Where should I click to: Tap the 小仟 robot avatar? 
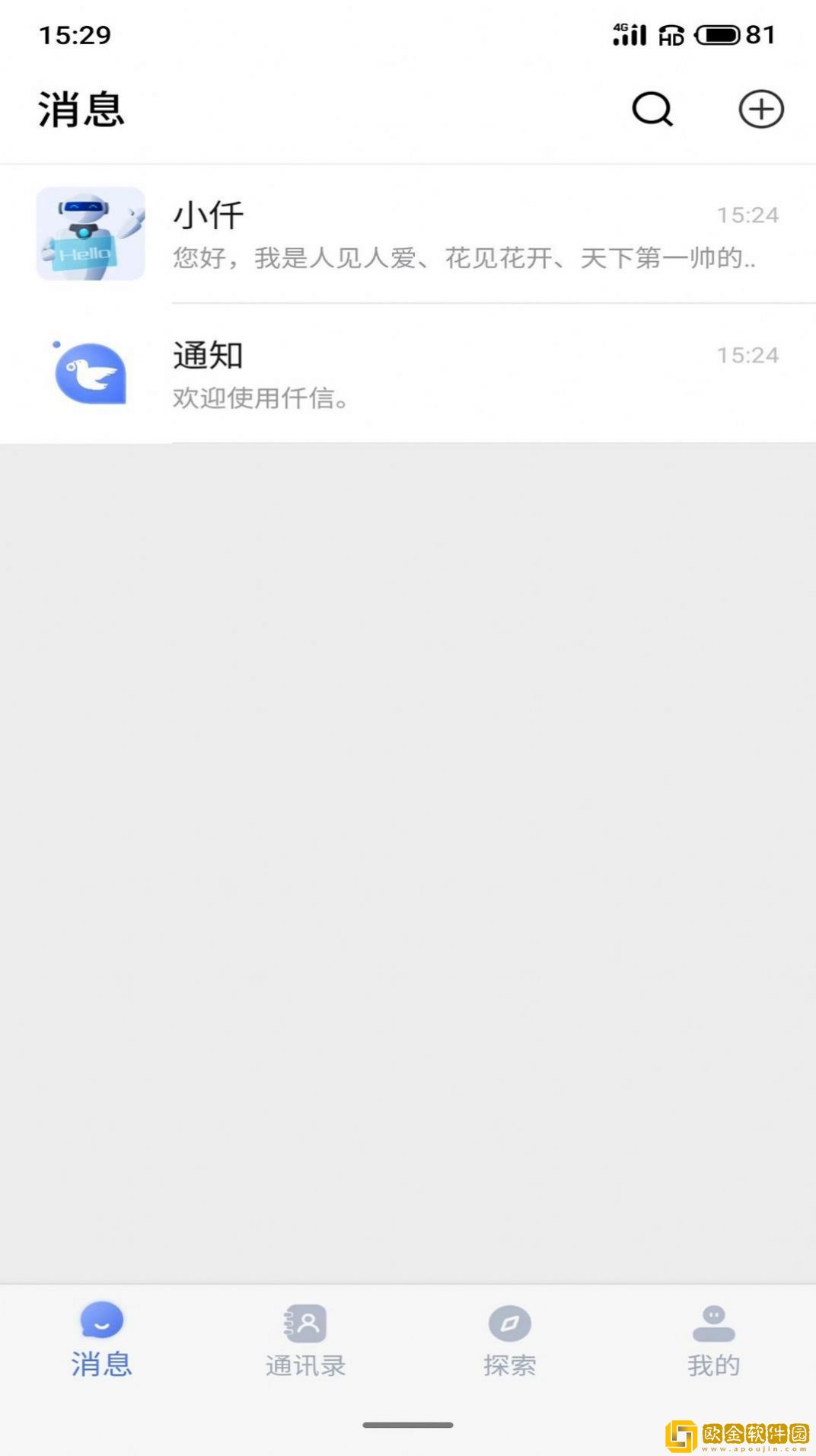click(89, 234)
